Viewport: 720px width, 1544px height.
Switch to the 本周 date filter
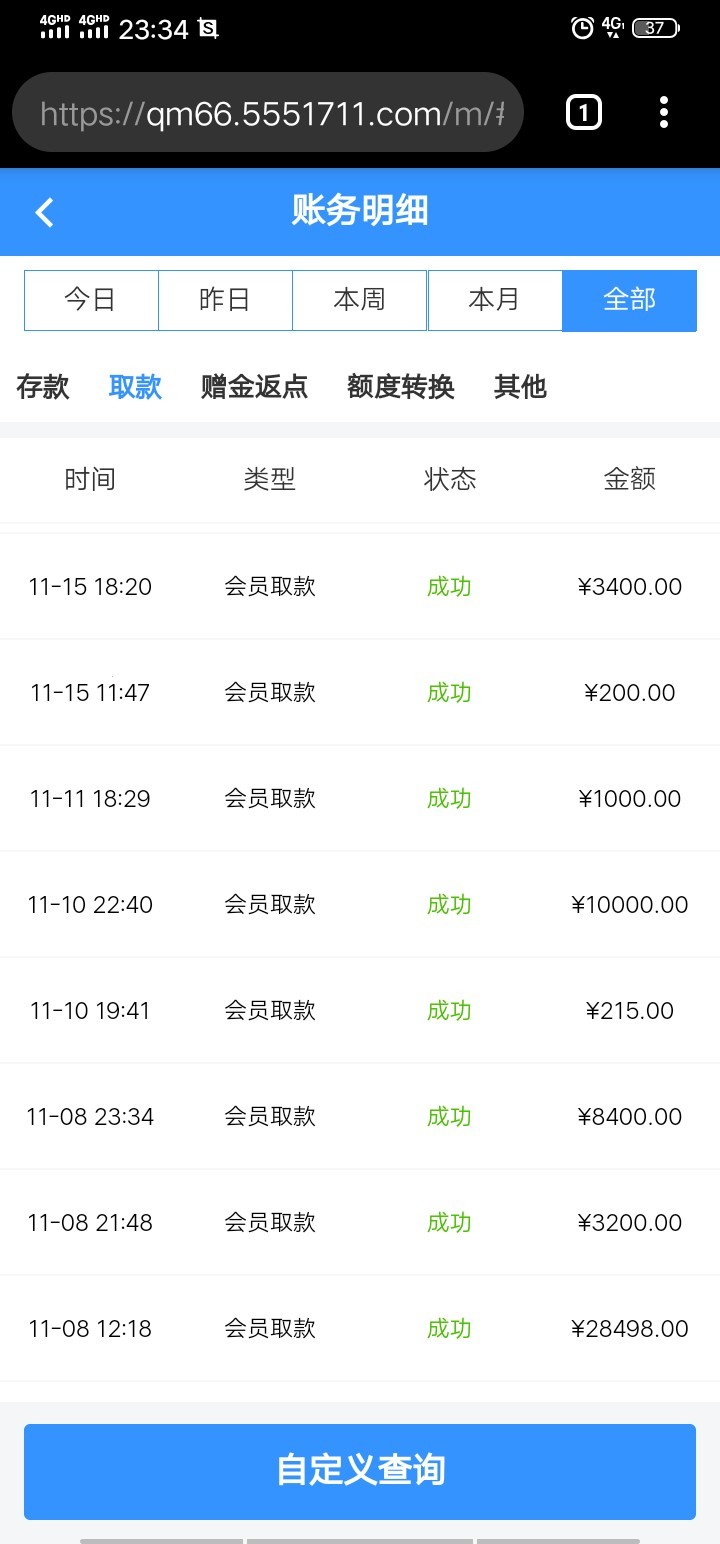click(x=360, y=300)
